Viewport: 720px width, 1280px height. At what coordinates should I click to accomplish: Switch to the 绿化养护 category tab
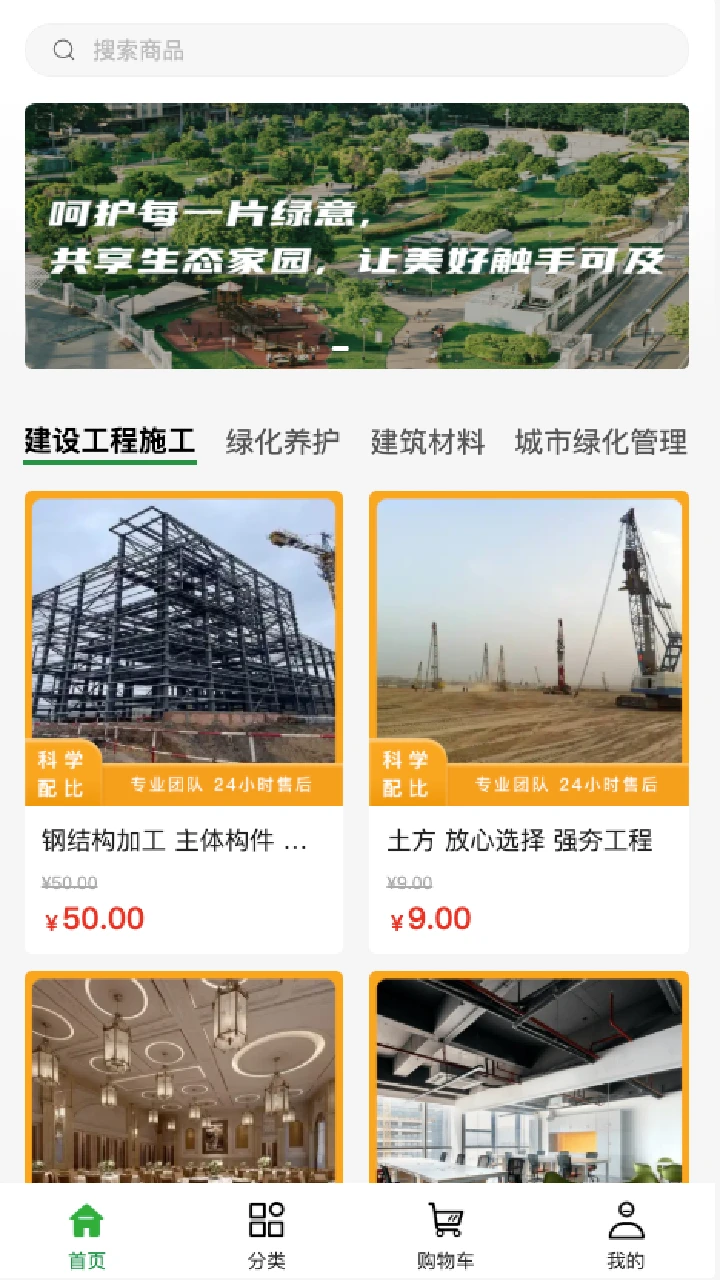point(284,441)
